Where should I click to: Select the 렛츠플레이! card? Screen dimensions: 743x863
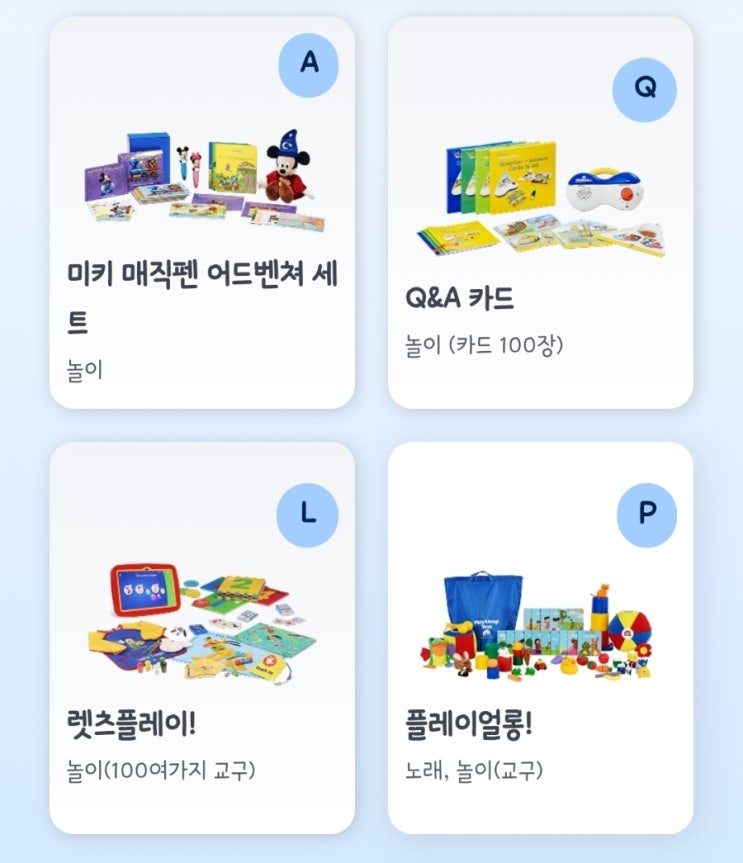(x=202, y=638)
